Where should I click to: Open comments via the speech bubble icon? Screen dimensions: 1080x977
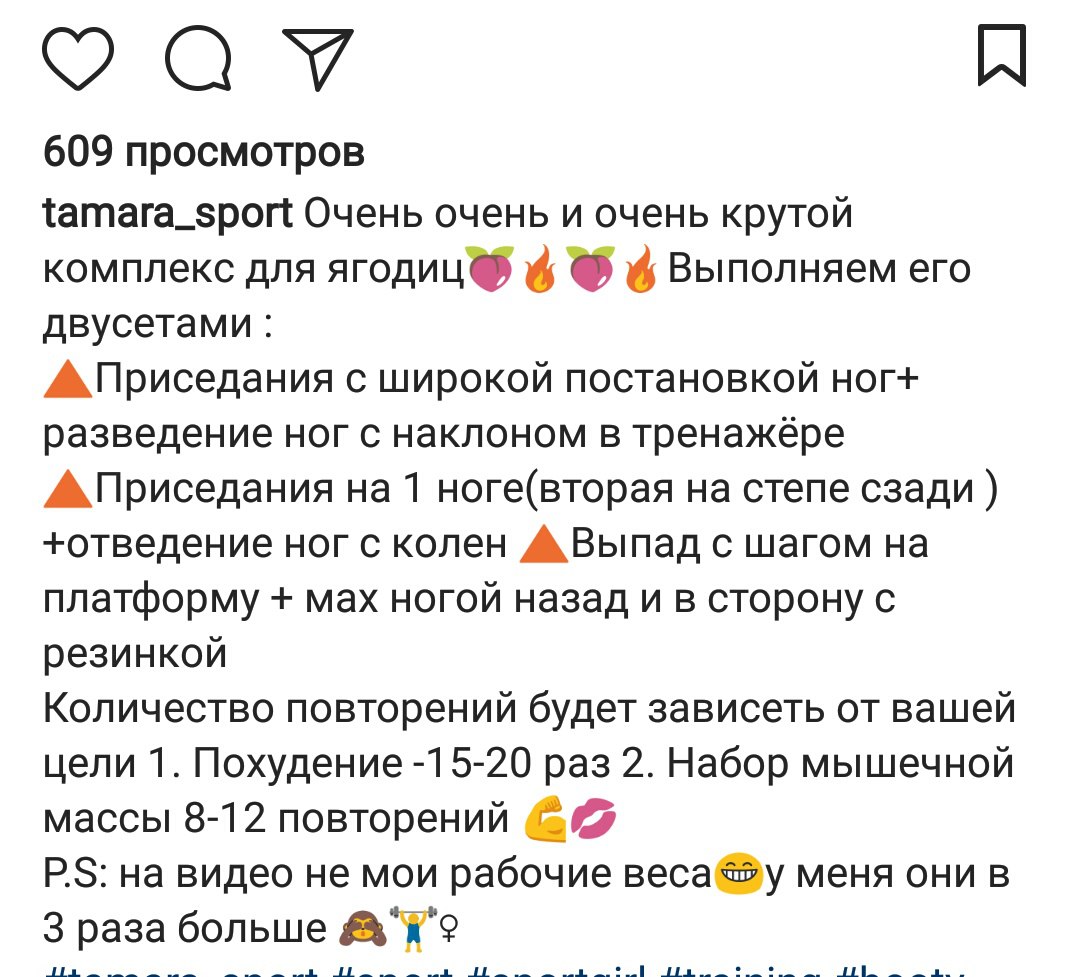click(x=199, y=59)
